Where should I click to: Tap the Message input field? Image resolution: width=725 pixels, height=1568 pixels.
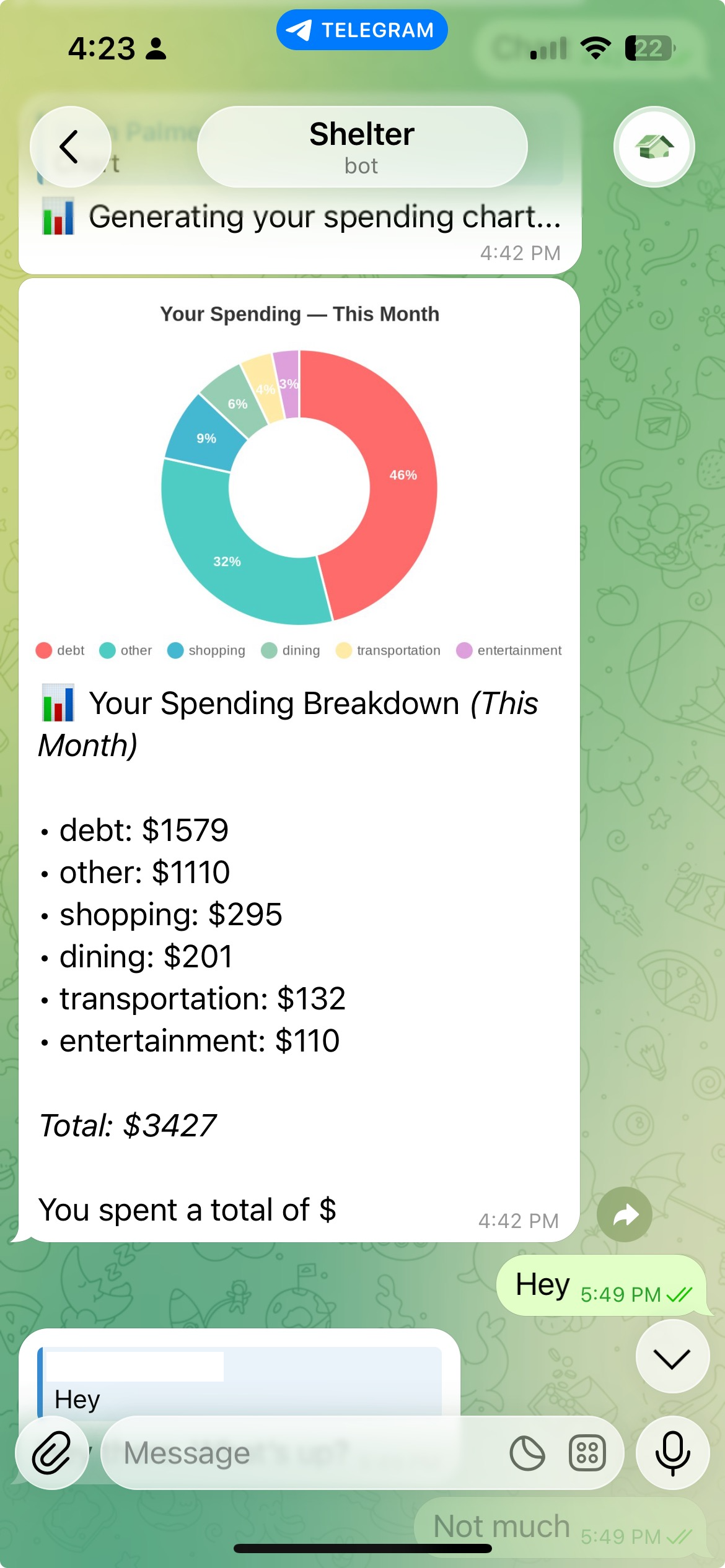pyautogui.click(x=248, y=1452)
